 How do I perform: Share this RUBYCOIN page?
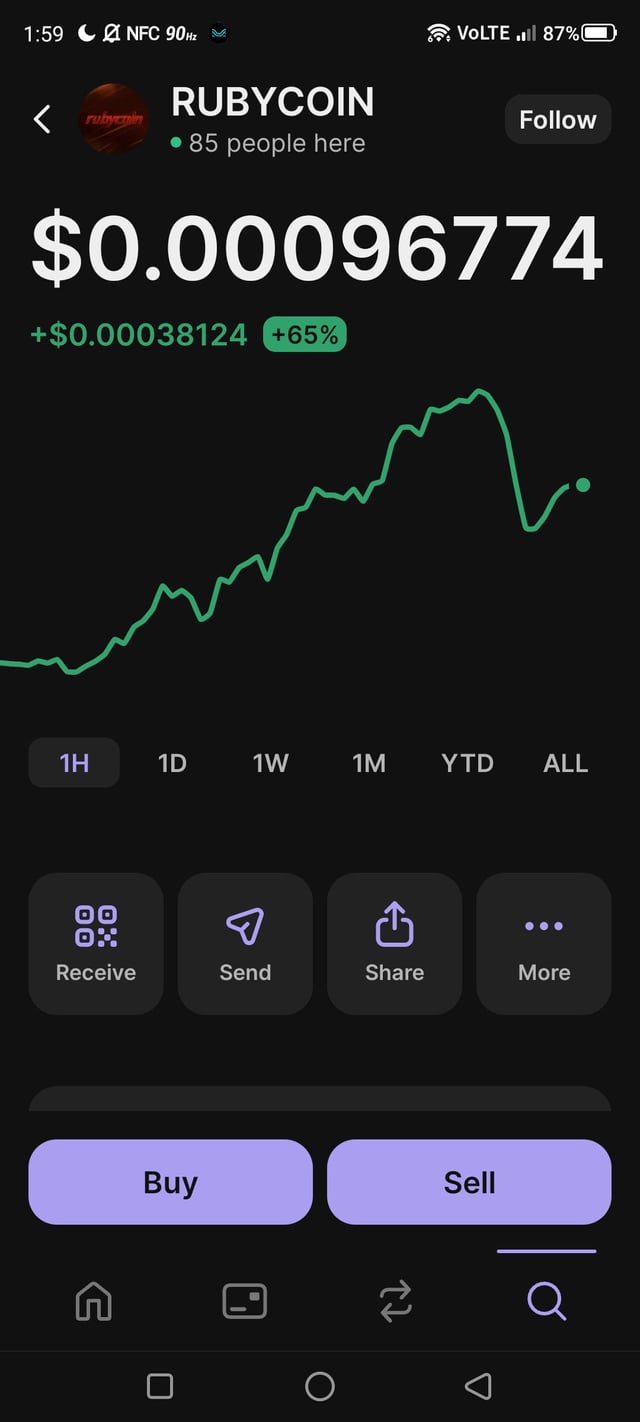(x=394, y=943)
